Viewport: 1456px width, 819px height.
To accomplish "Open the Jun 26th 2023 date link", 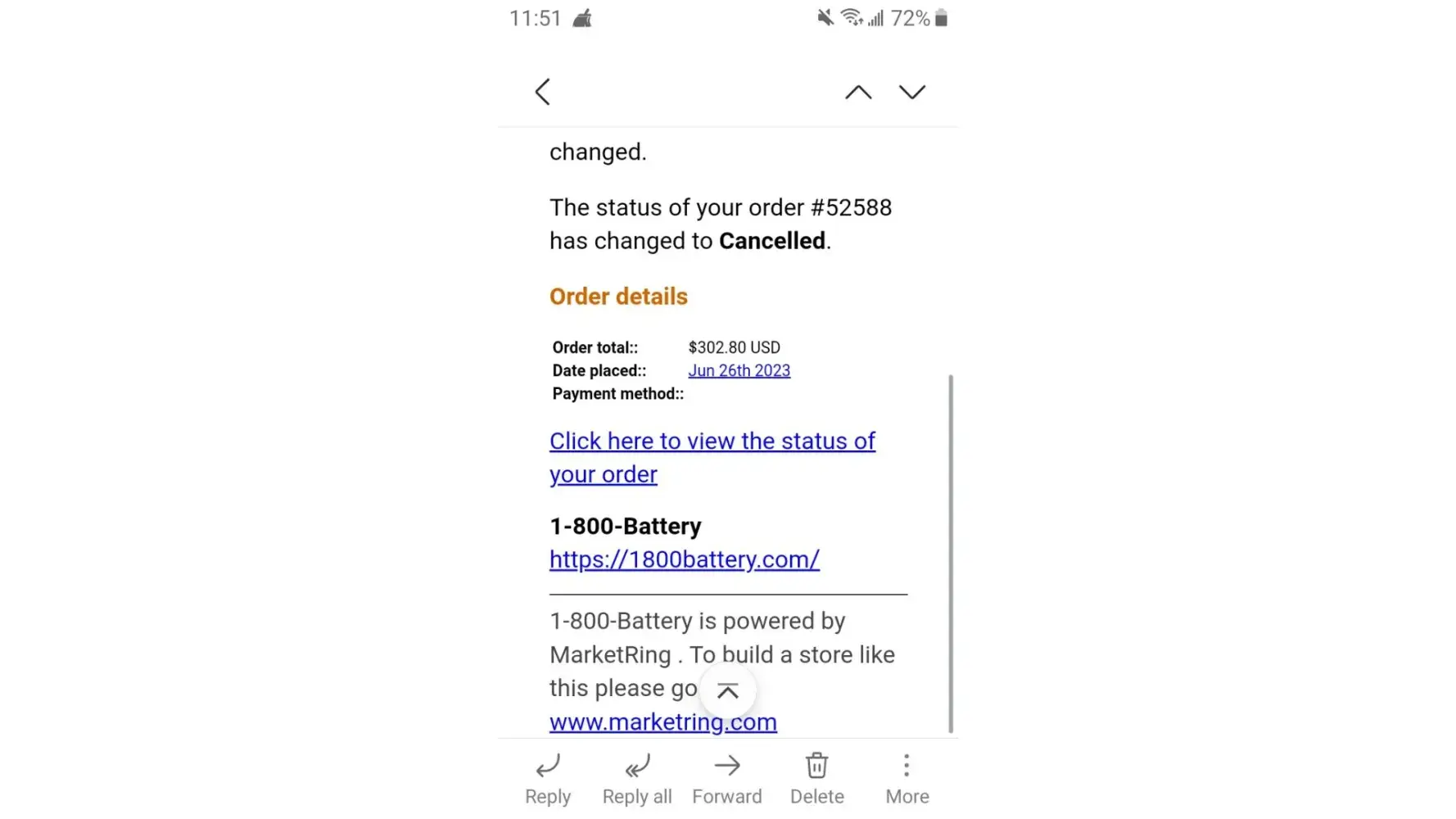I will 739,371.
